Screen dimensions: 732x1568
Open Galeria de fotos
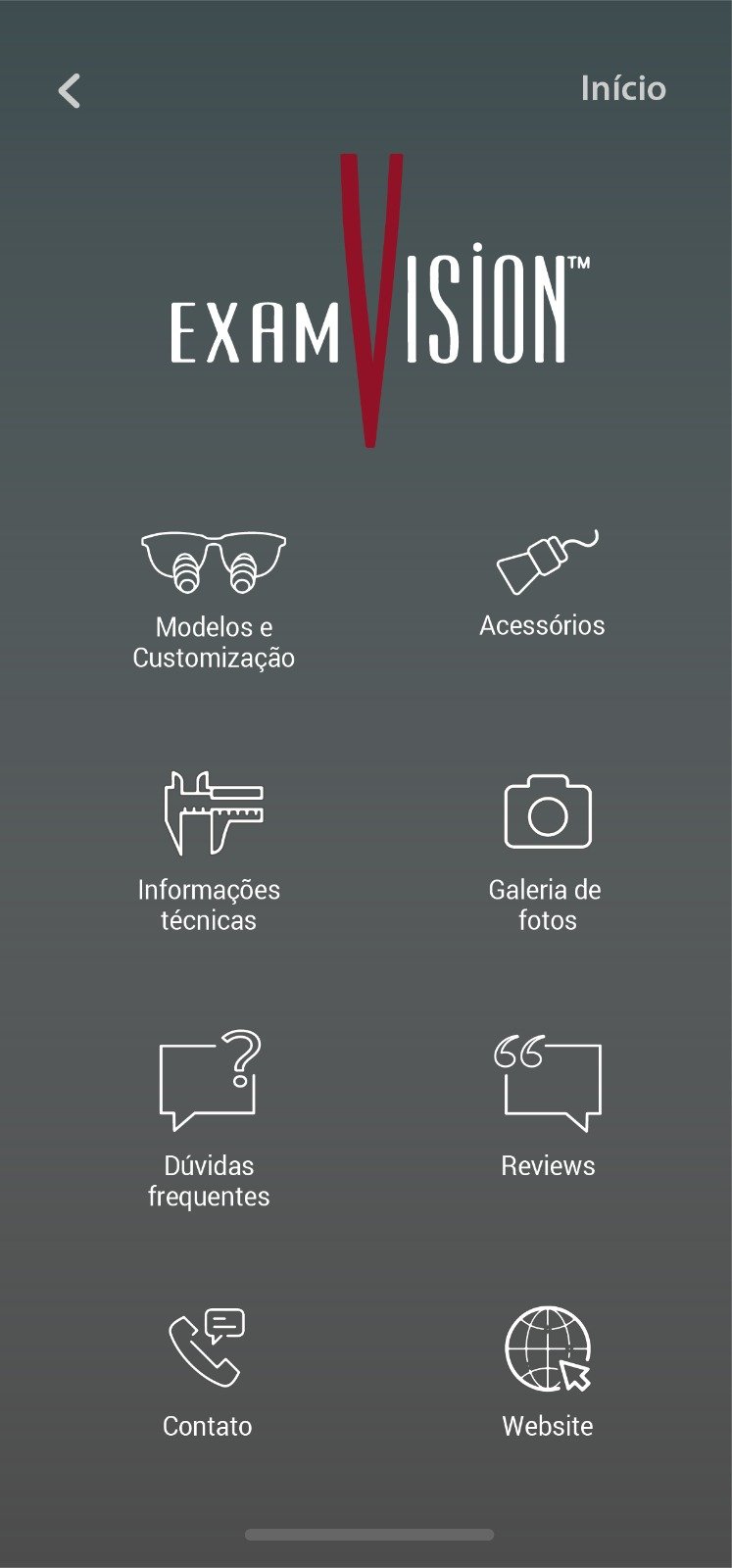[x=547, y=850]
